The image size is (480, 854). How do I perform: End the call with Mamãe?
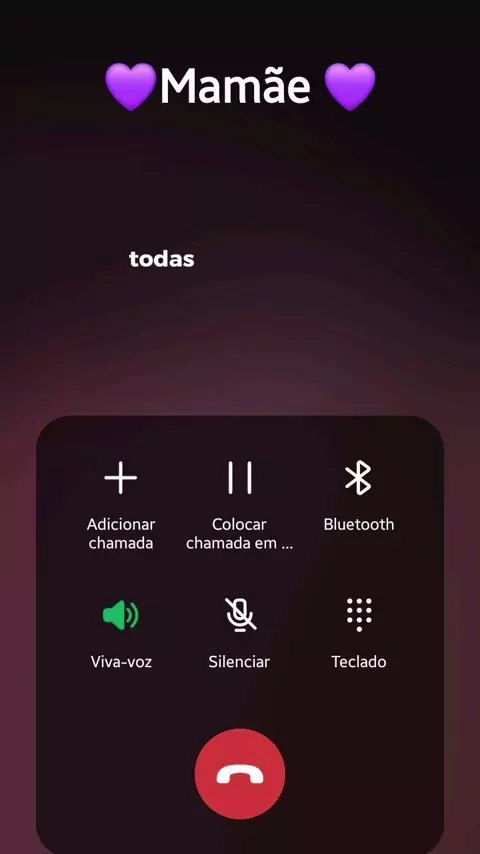click(240, 773)
